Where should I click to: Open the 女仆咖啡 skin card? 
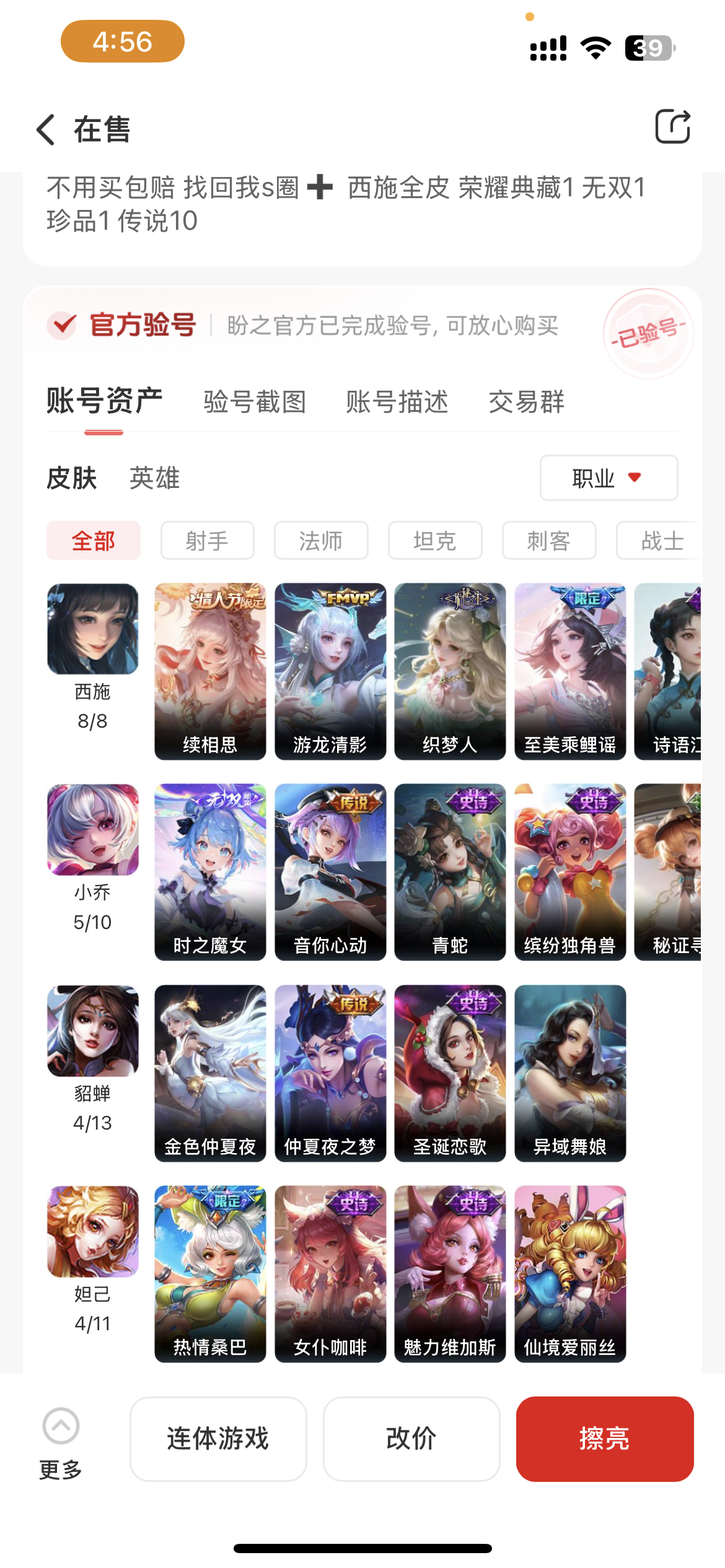pos(330,1274)
